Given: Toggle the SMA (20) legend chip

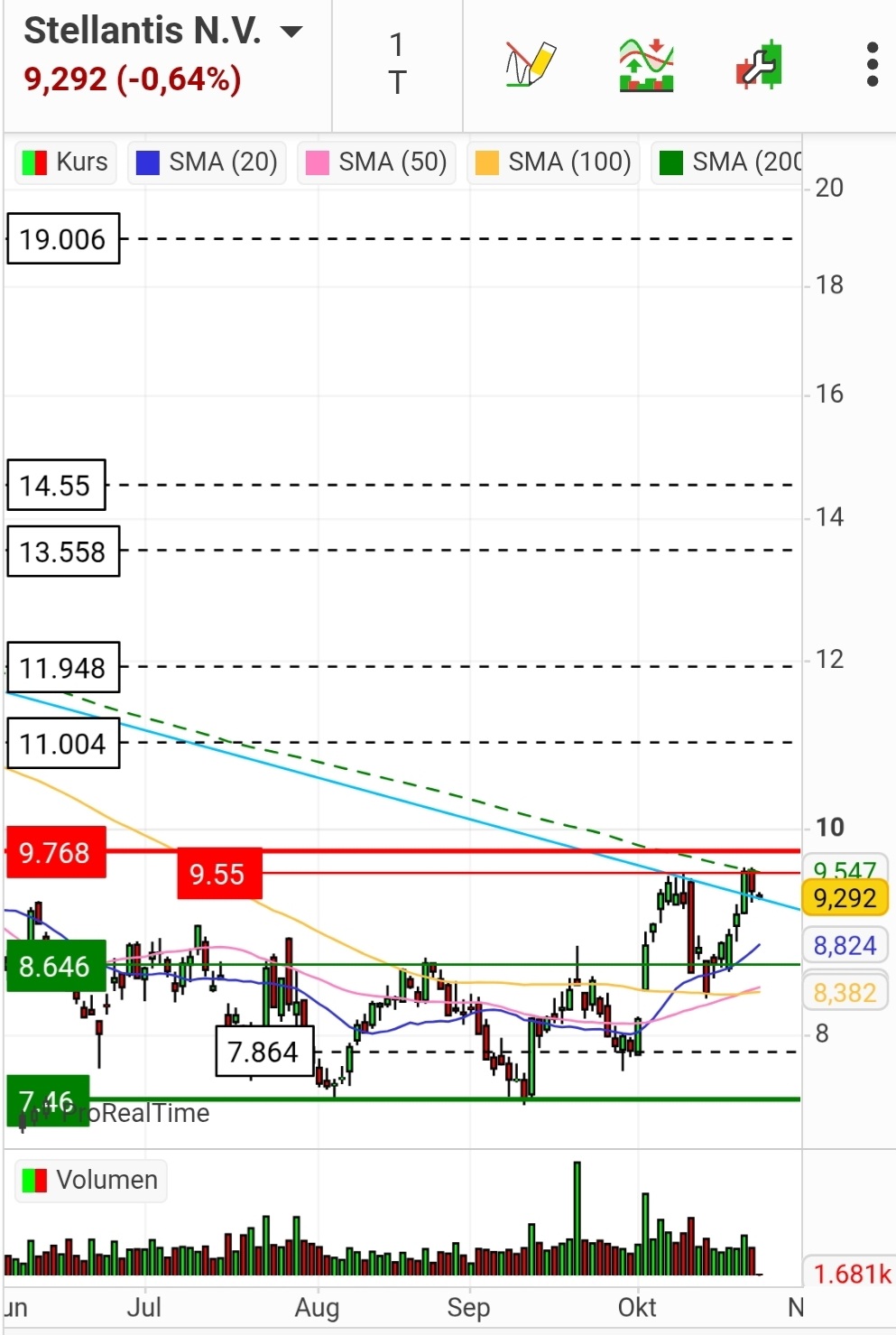Looking at the screenshot, I should pyautogui.click(x=207, y=162).
